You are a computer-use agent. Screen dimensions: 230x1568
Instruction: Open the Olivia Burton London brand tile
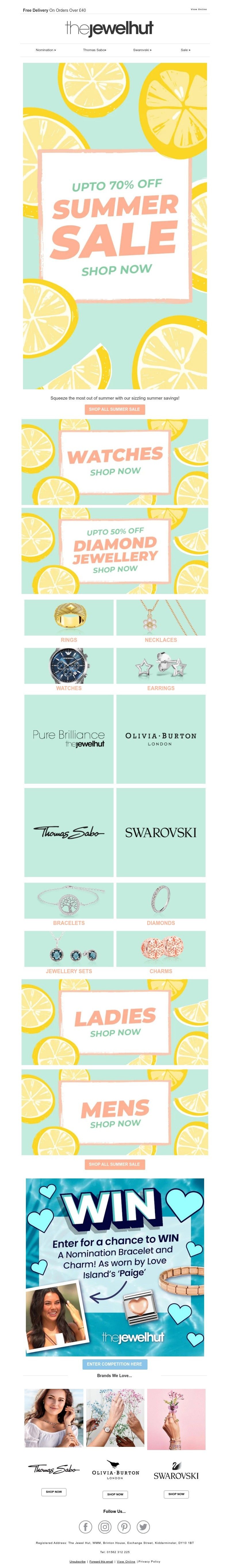click(161, 738)
